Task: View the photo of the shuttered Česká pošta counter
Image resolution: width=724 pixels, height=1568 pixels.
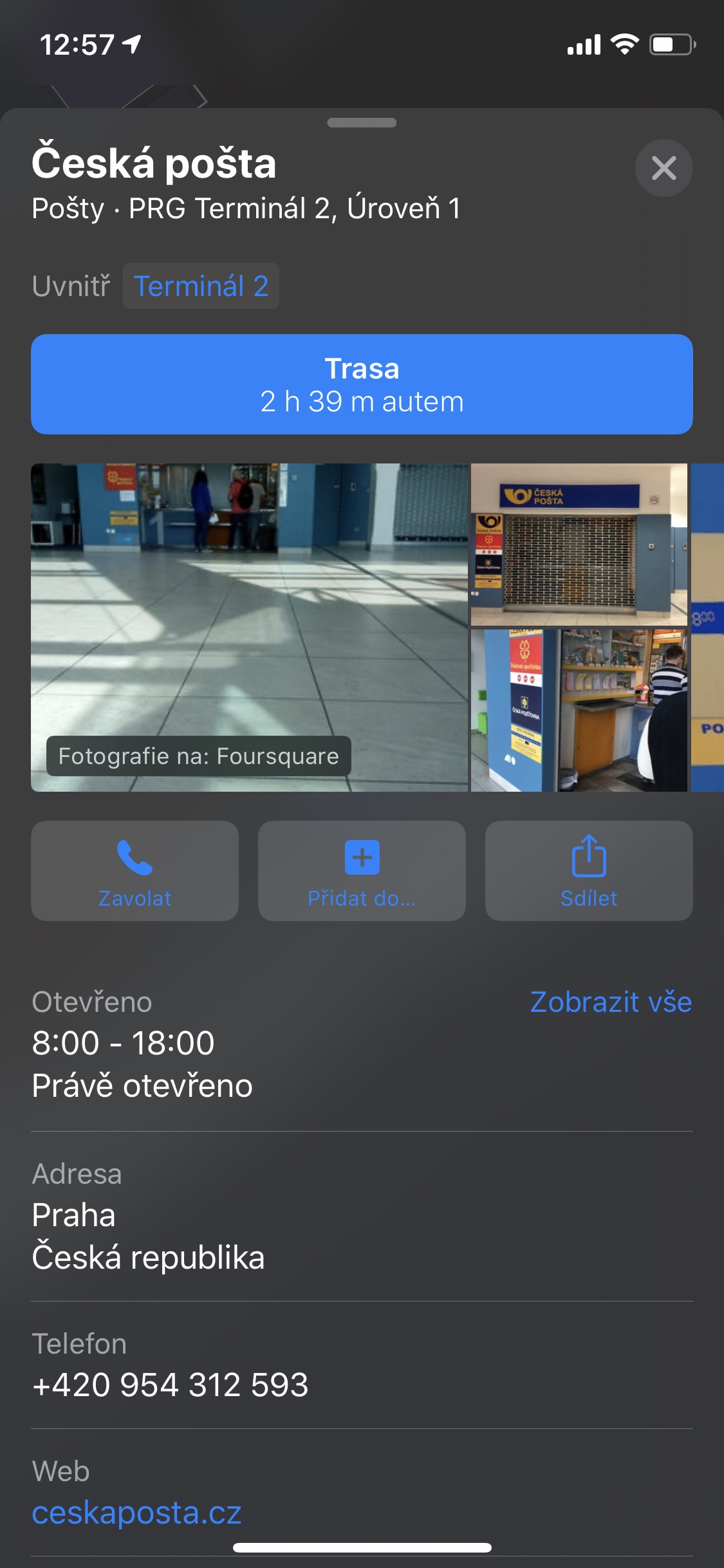Action: click(579, 545)
